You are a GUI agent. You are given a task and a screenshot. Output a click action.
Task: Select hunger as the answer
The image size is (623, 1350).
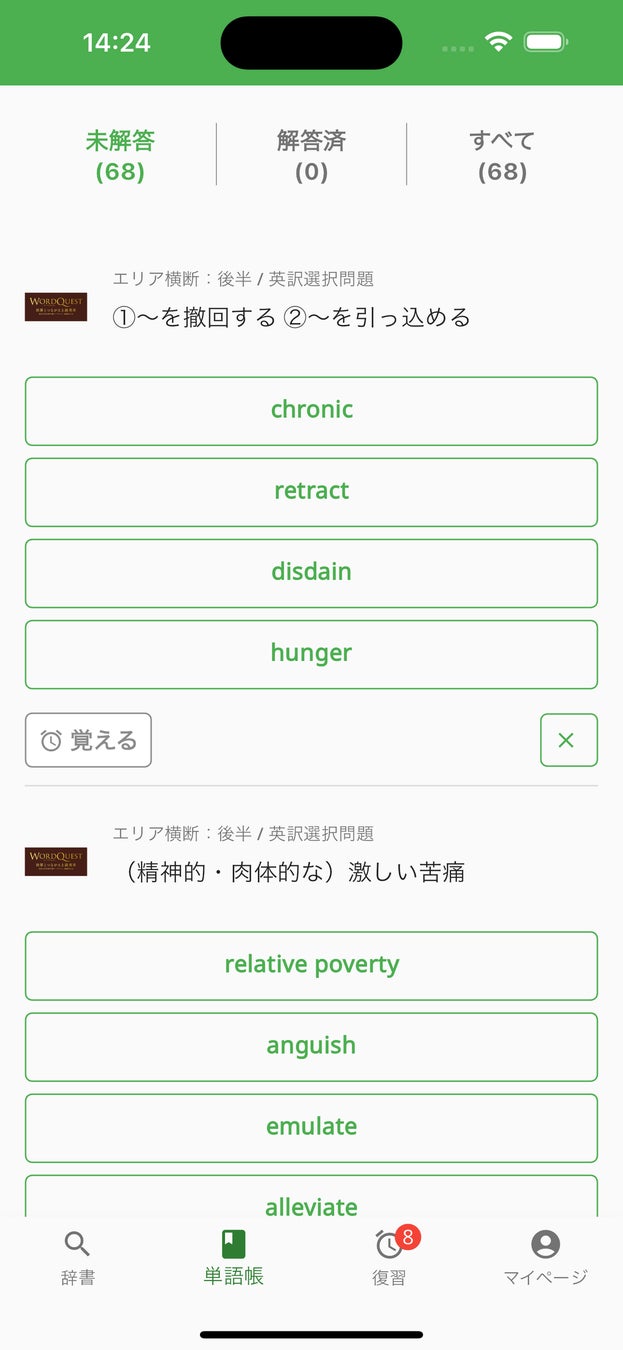click(x=311, y=654)
